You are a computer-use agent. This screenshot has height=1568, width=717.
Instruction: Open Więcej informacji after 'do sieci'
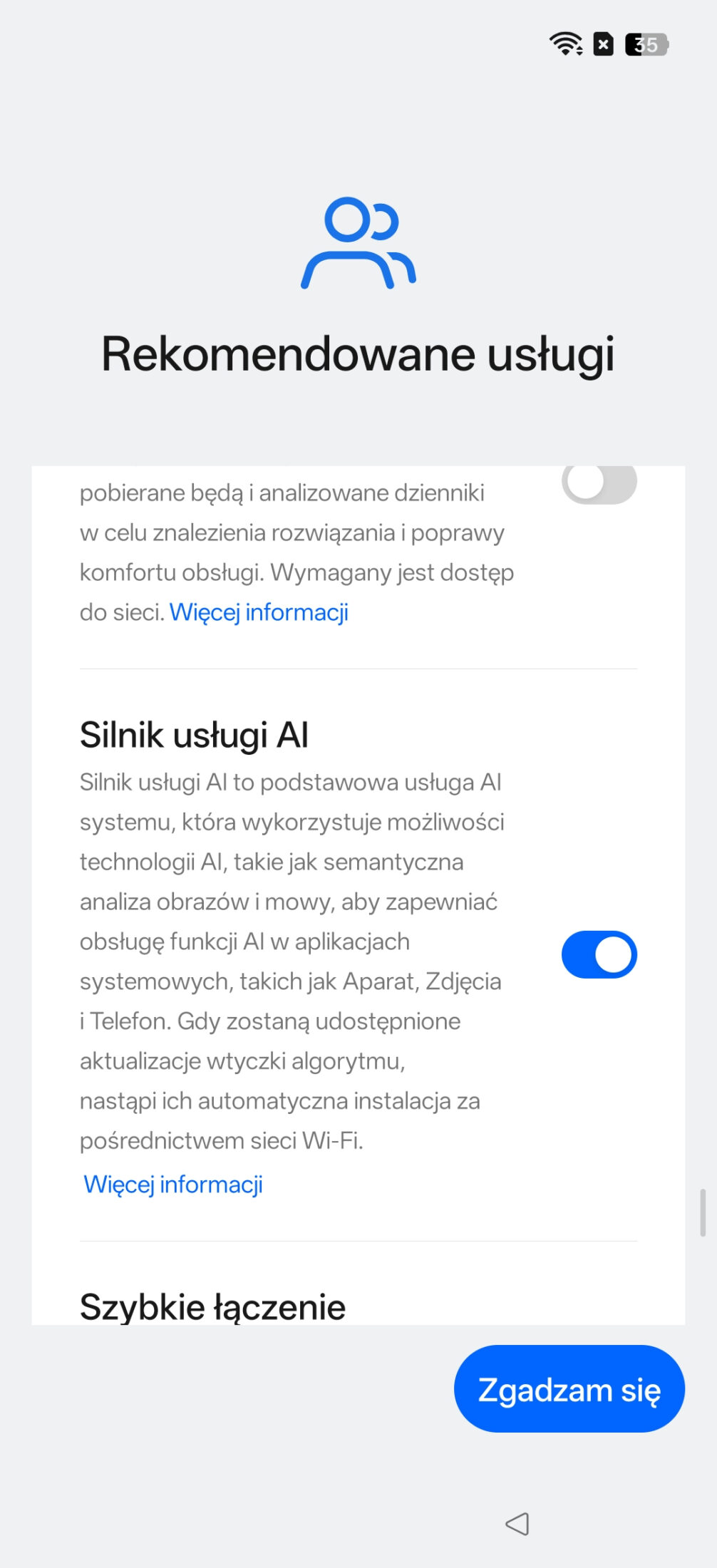pos(259,612)
